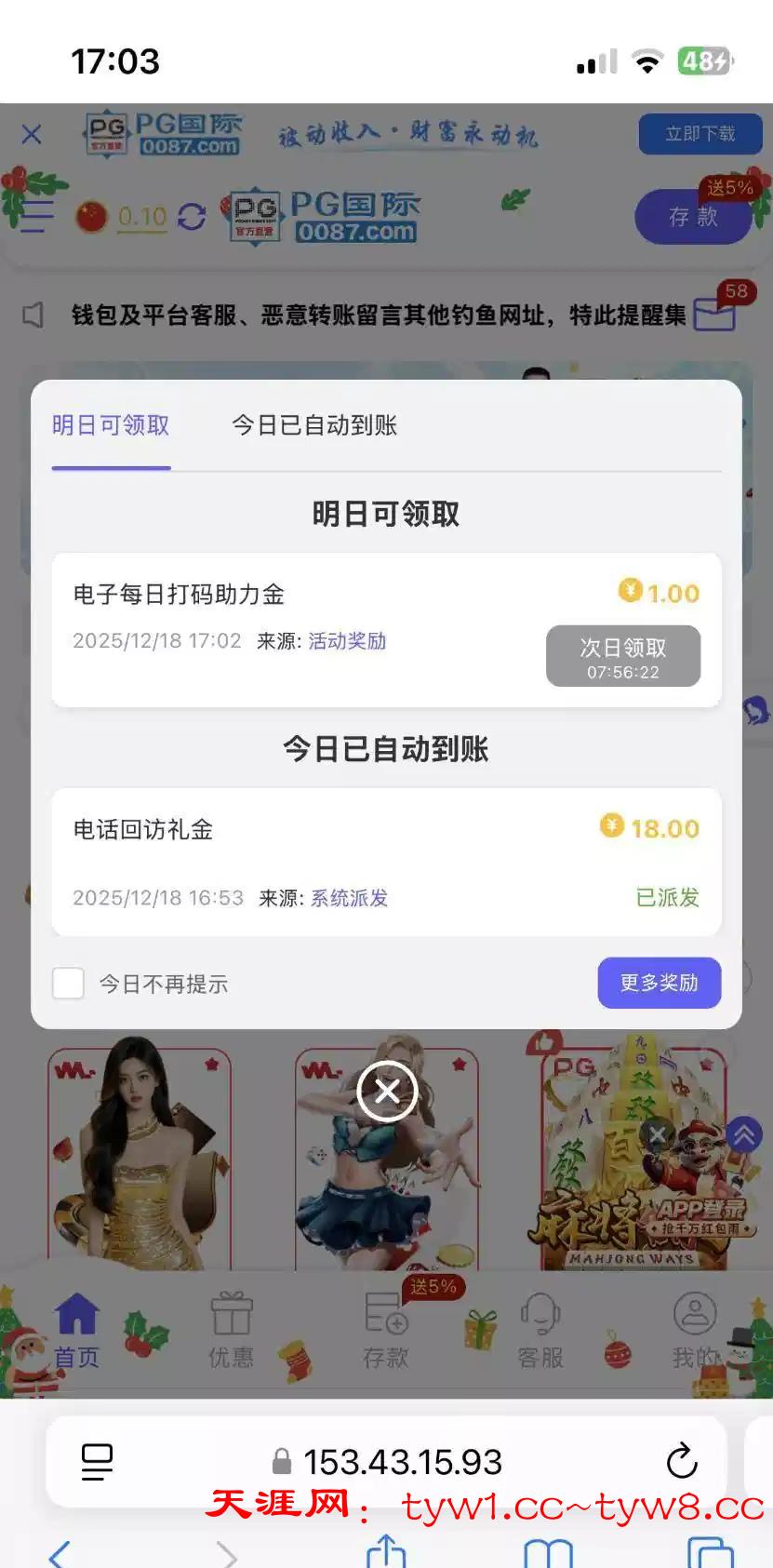Open the 存款 deposit button in the header
Image resolution: width=773 pixels, height=1568 pixels.
[x=693, y=217]
